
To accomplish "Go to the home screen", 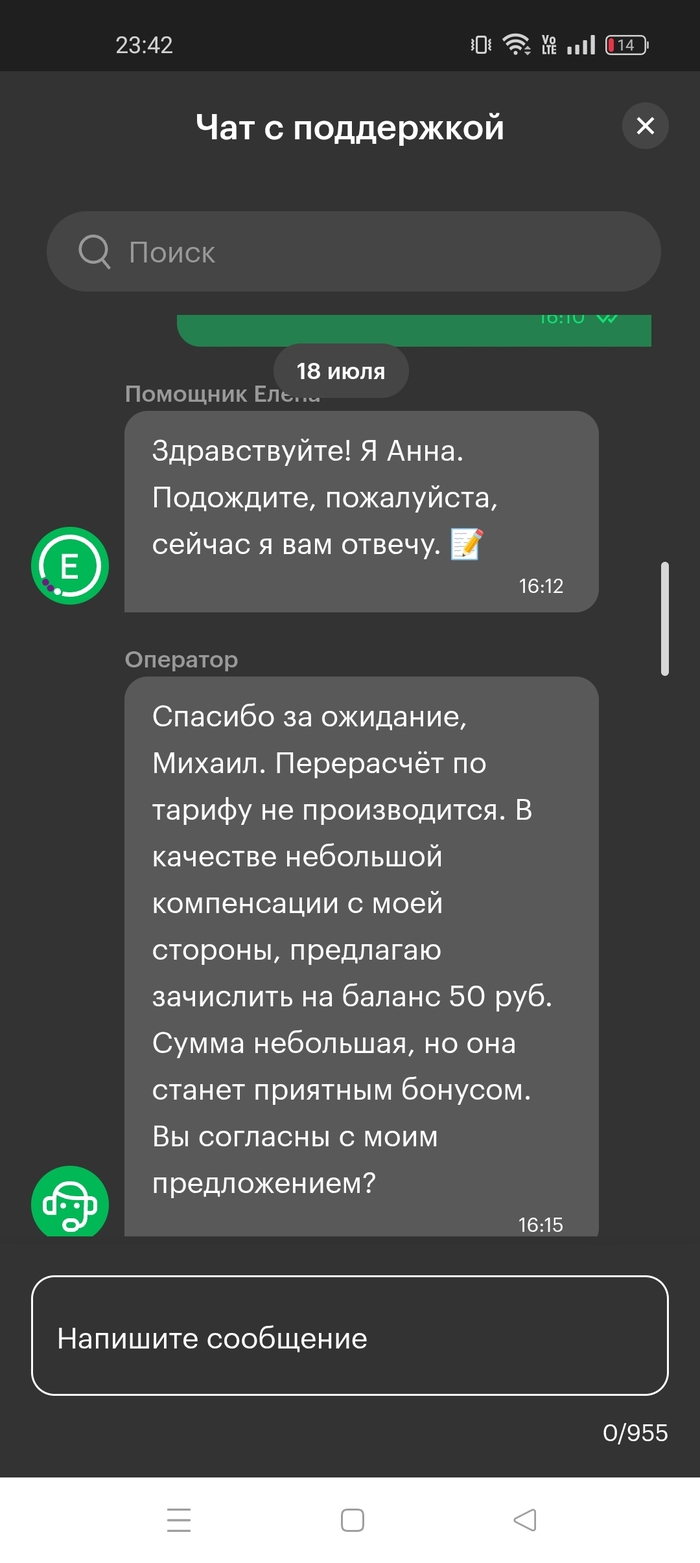I will 352,1520.
